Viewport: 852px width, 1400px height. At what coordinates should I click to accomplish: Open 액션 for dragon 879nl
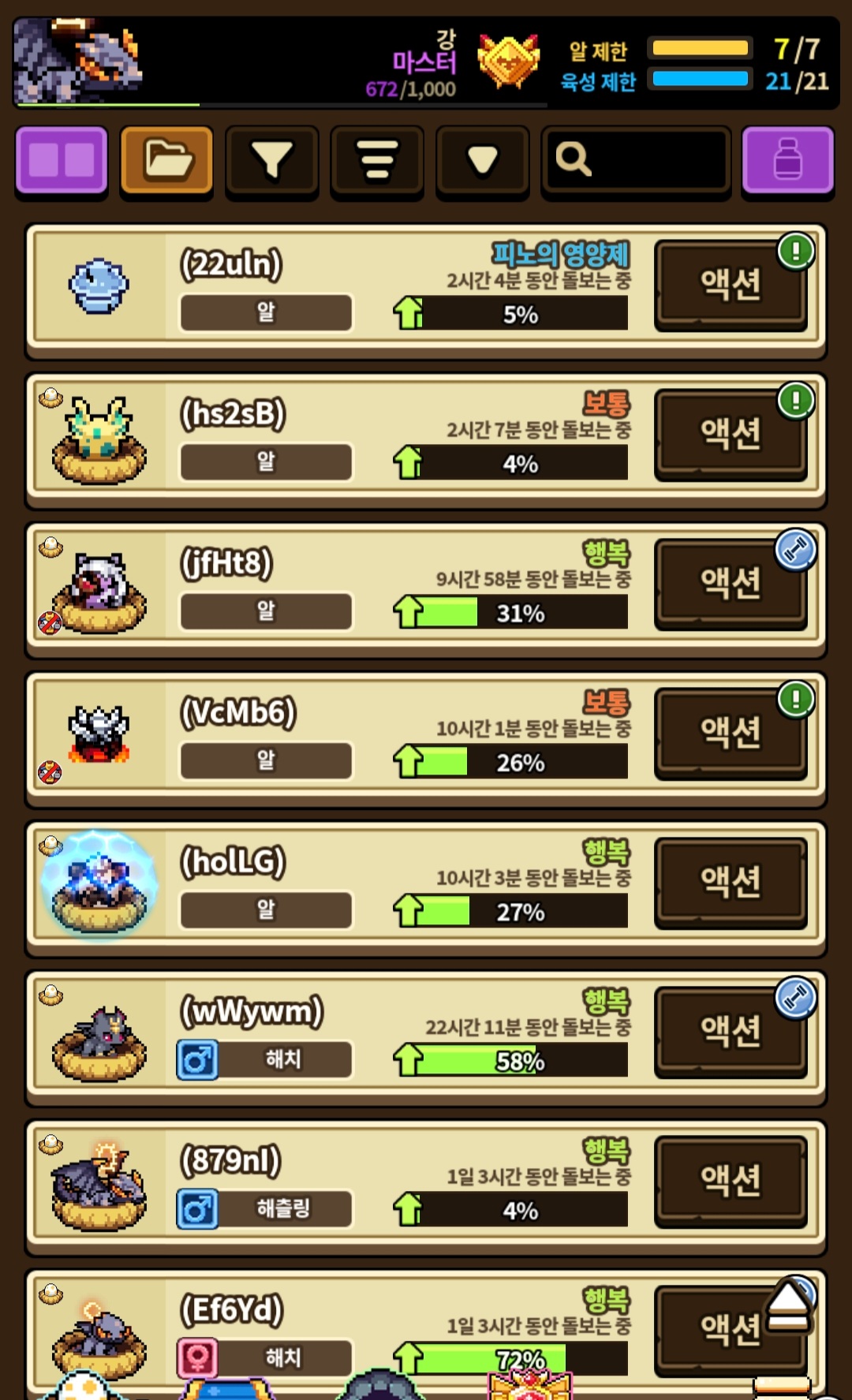[731, 1179]
